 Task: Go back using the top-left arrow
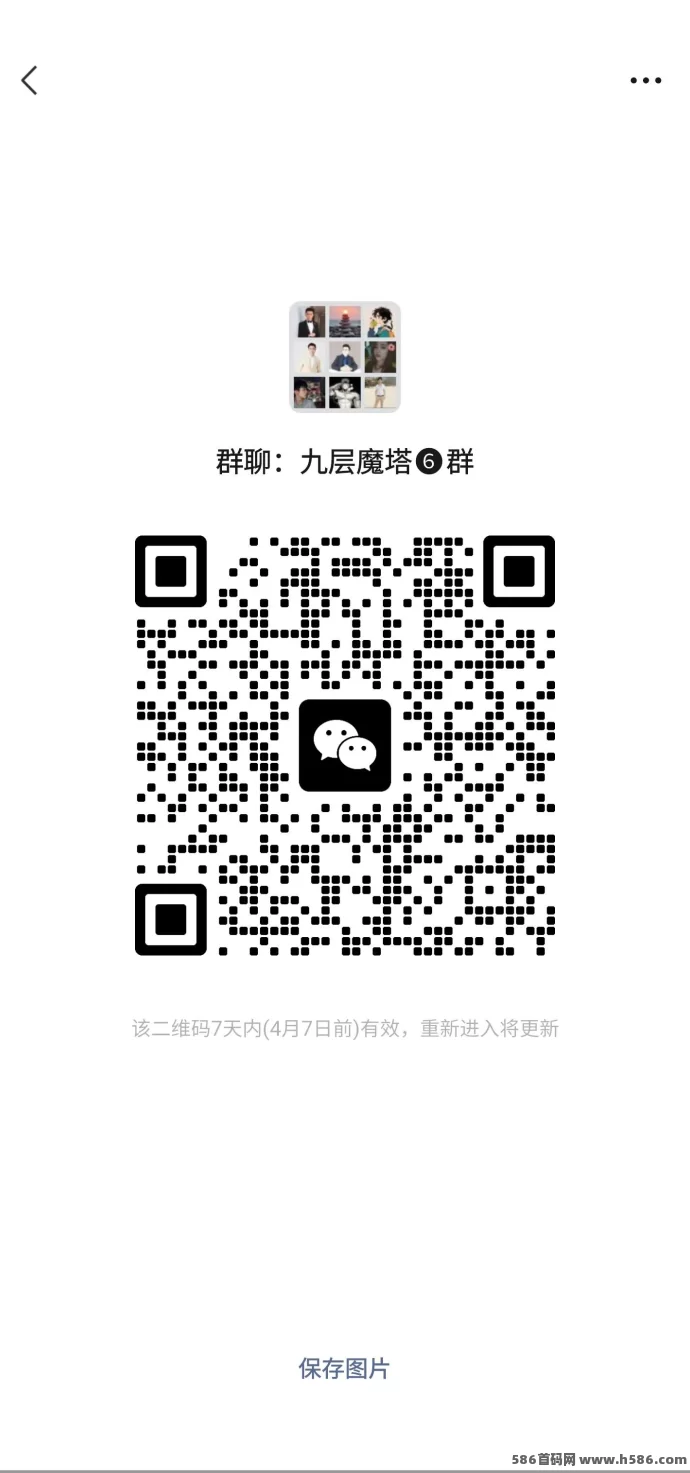pos(30,80)
